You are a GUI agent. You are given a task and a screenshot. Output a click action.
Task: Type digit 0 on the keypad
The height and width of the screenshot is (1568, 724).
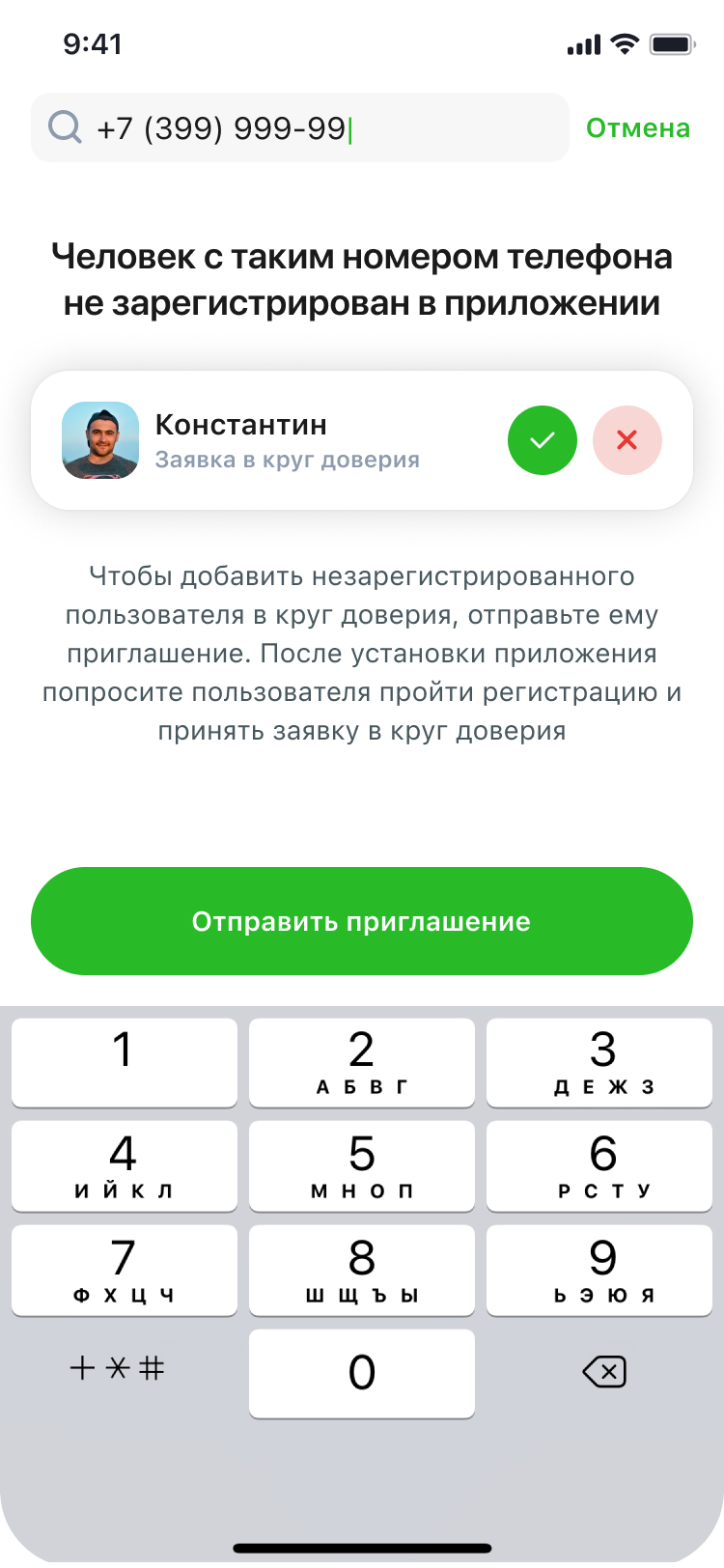pyautogui.click(x=362, y=1374)
